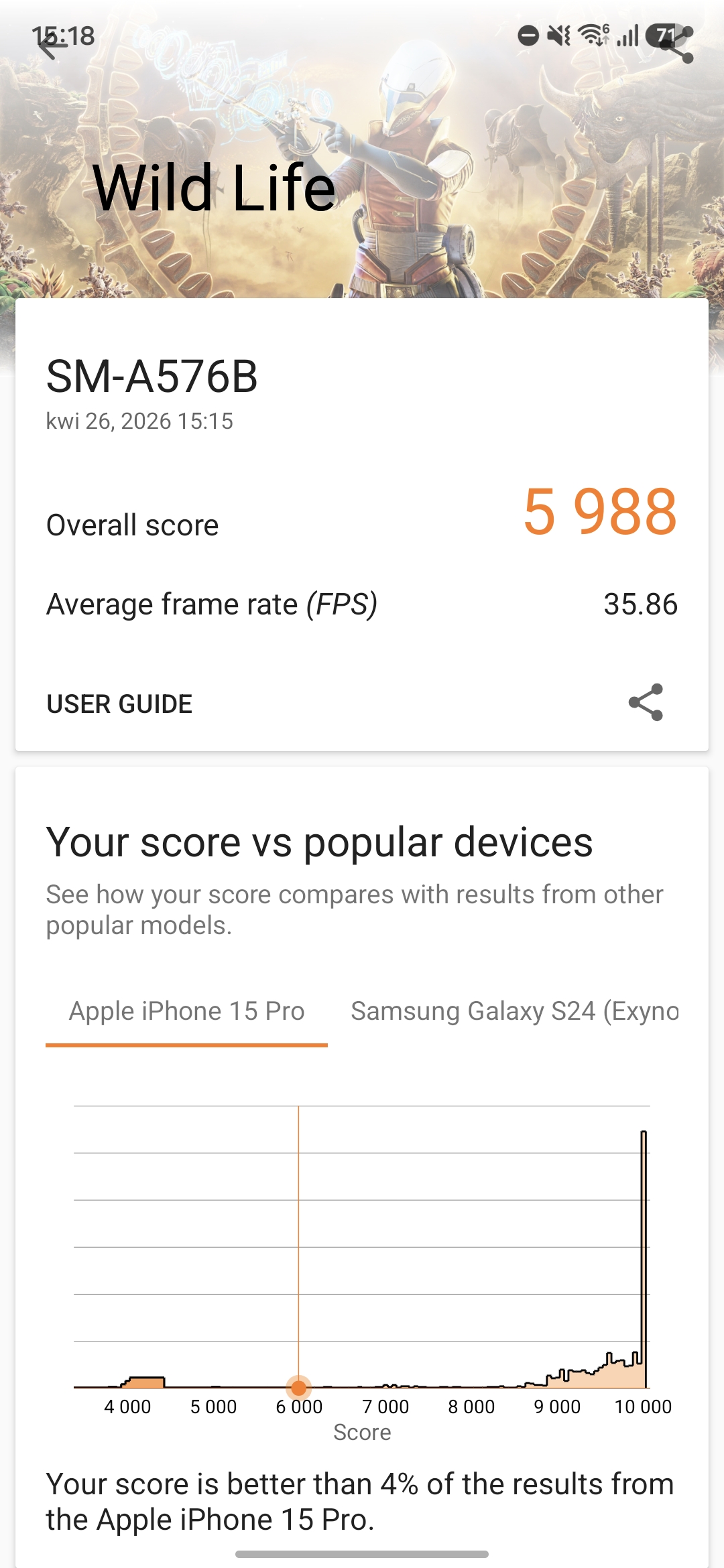Open the USER GUIDE
This screenshot has height=1568, width=724.
tap(119, 704)
